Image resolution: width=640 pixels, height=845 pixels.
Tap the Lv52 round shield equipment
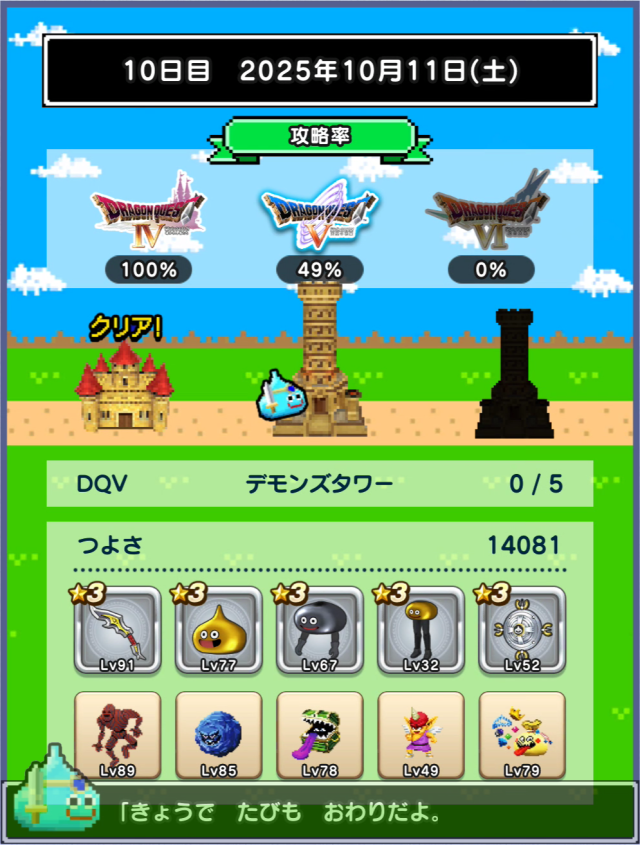click(522, 632)
